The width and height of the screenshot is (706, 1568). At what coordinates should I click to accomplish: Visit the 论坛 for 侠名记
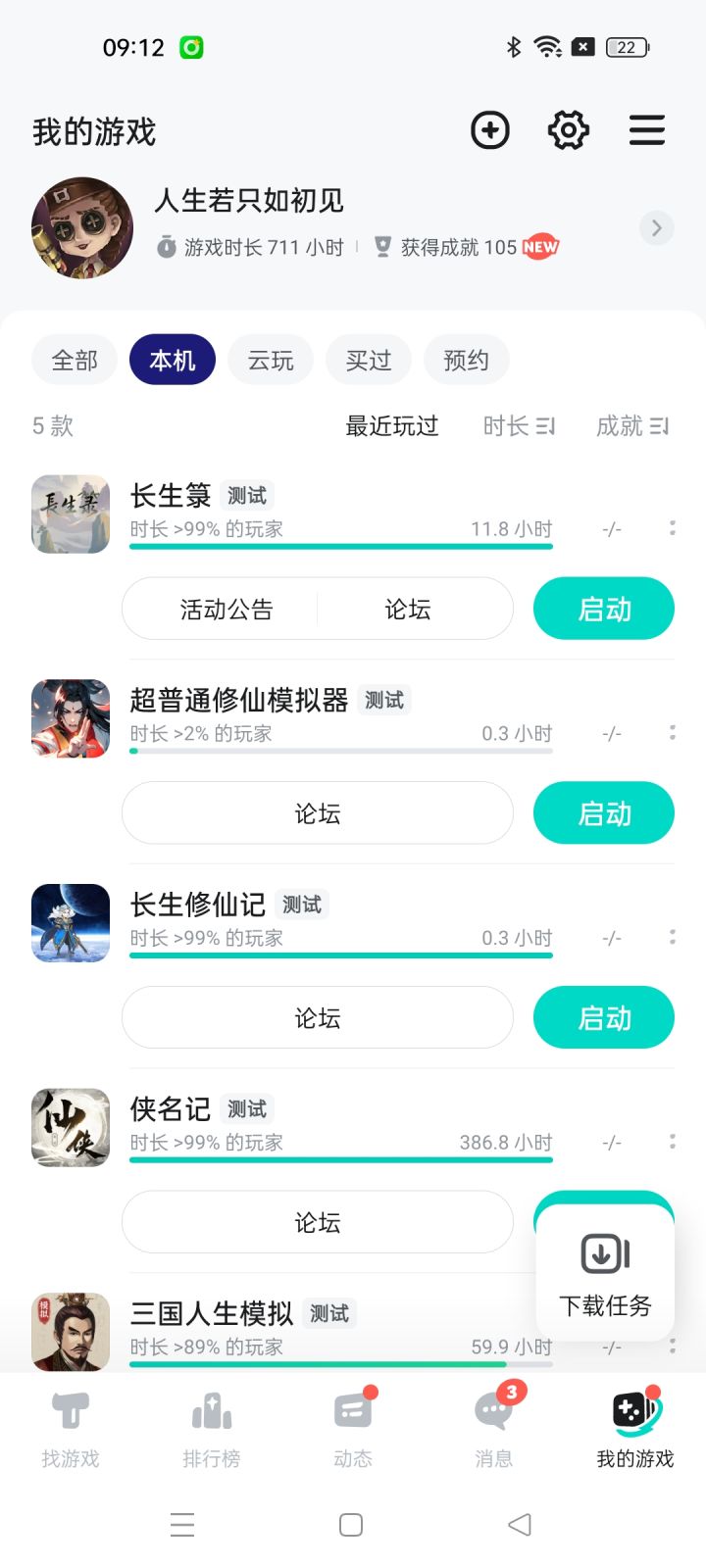click(x=318, y=1222)
